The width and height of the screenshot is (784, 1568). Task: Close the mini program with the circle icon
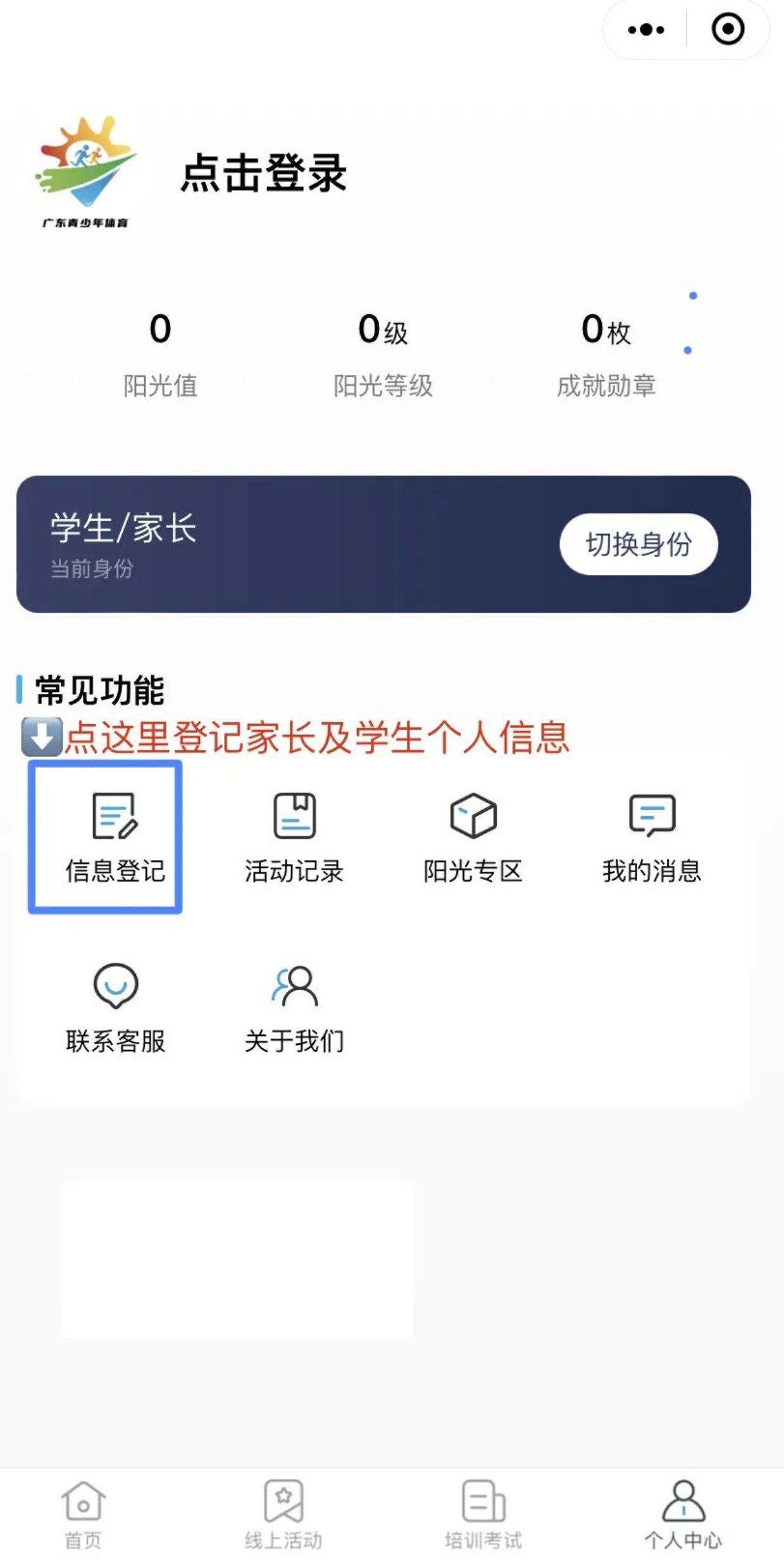728,30
